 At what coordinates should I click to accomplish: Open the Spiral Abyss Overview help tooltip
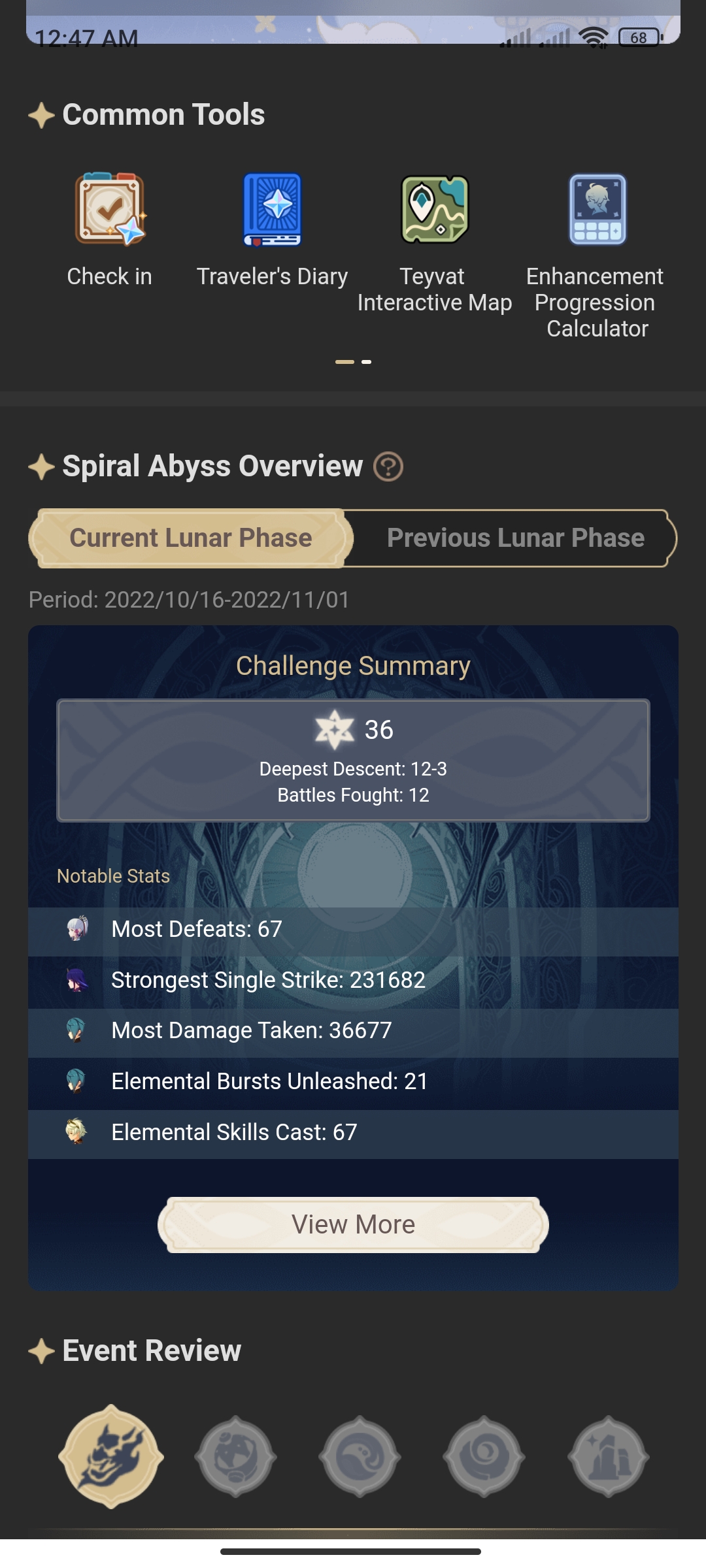pos(388,466)
